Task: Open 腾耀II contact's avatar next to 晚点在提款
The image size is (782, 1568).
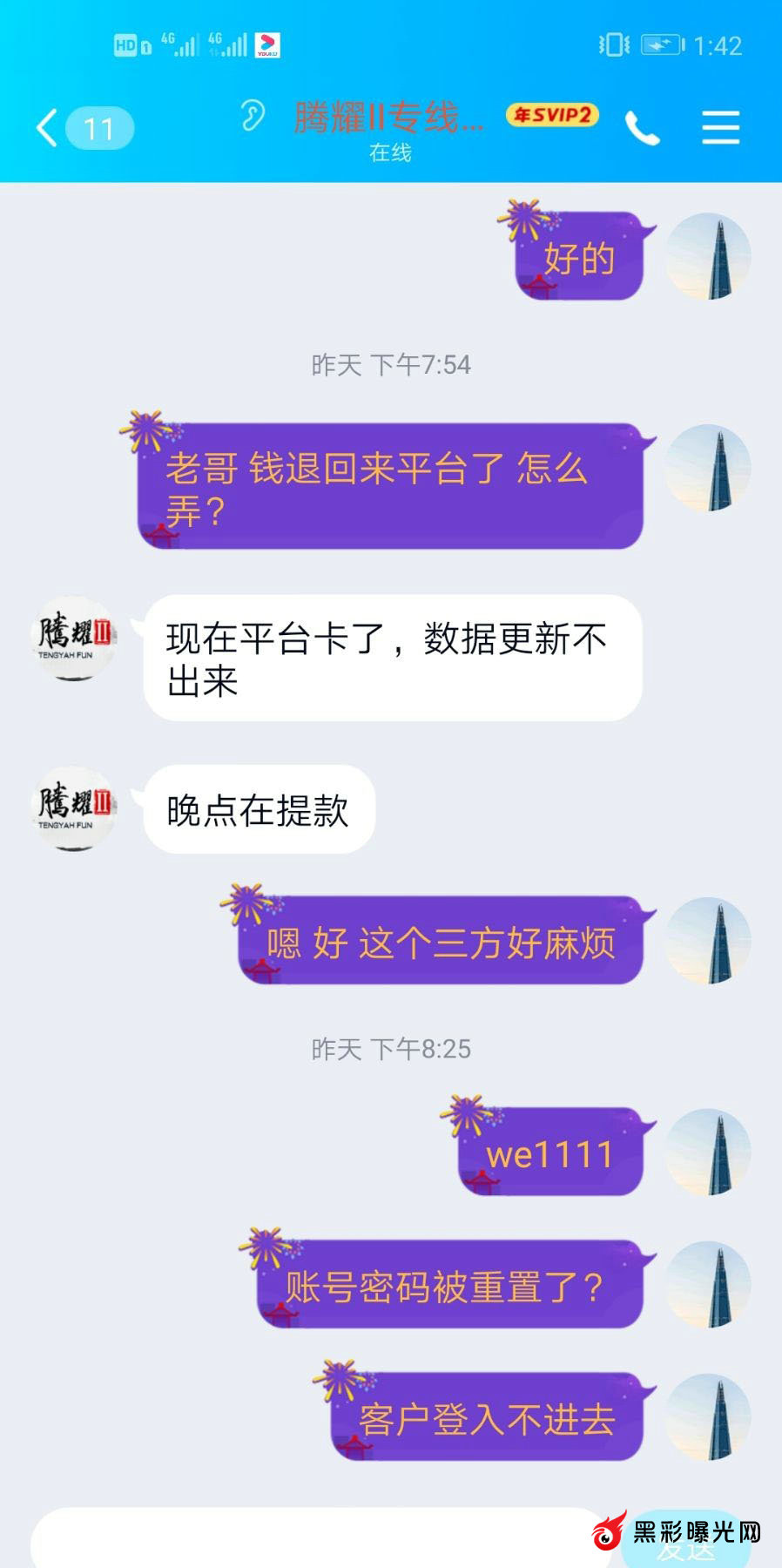Action: (75, 808)
